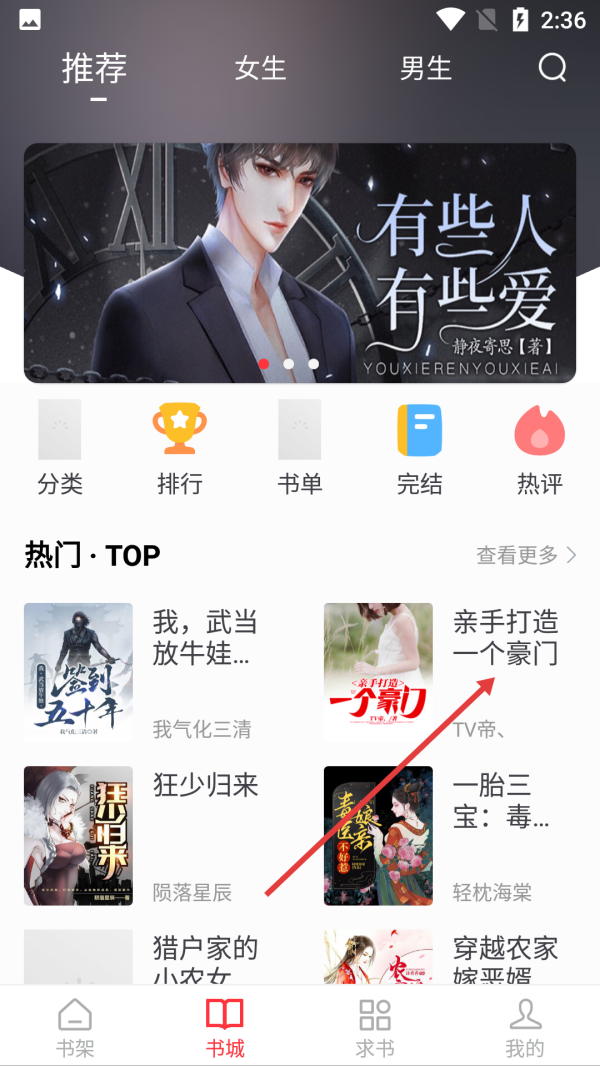Open the 完结 completed books shortcut
This screenshot has width=600, height=1066.
coord(420,448)
